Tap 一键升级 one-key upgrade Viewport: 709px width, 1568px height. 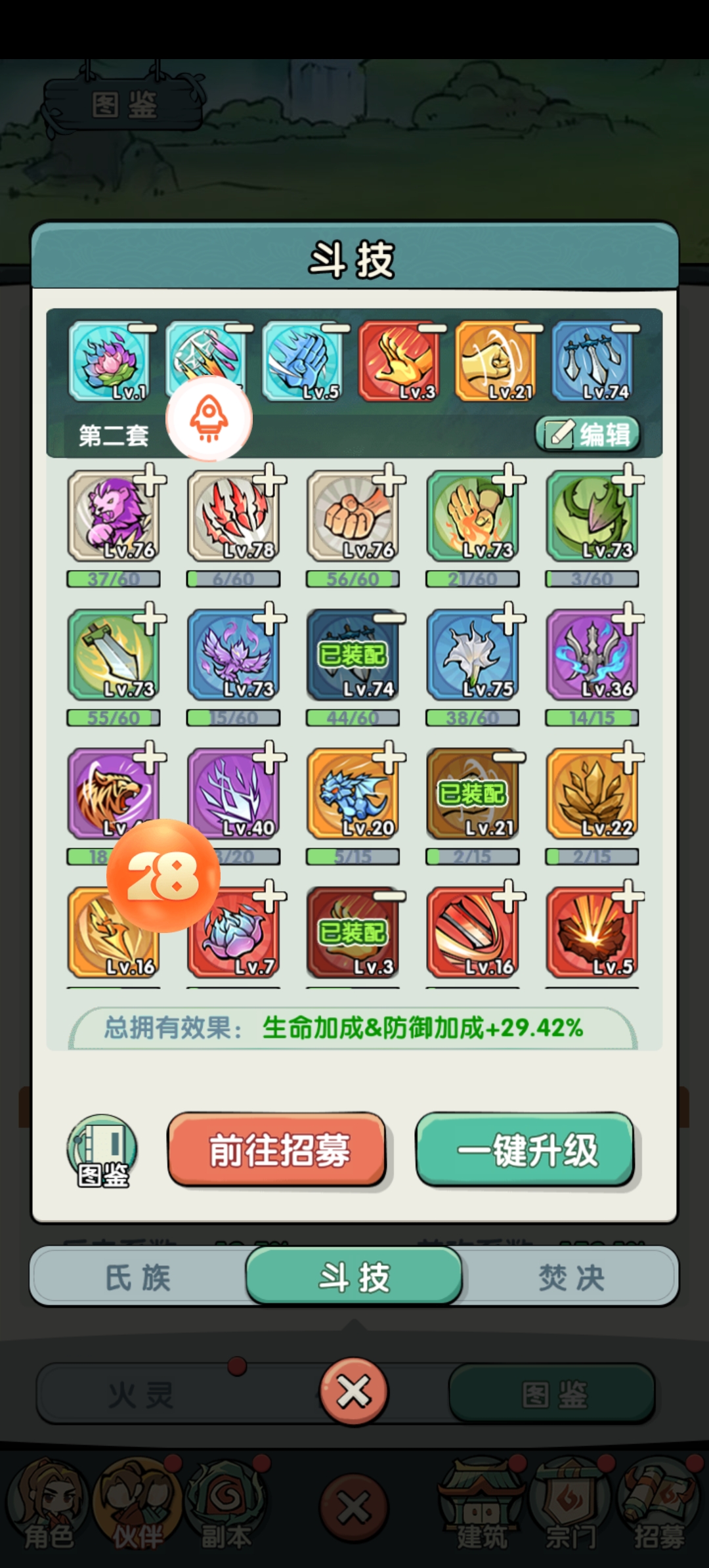pos(525,1150)
